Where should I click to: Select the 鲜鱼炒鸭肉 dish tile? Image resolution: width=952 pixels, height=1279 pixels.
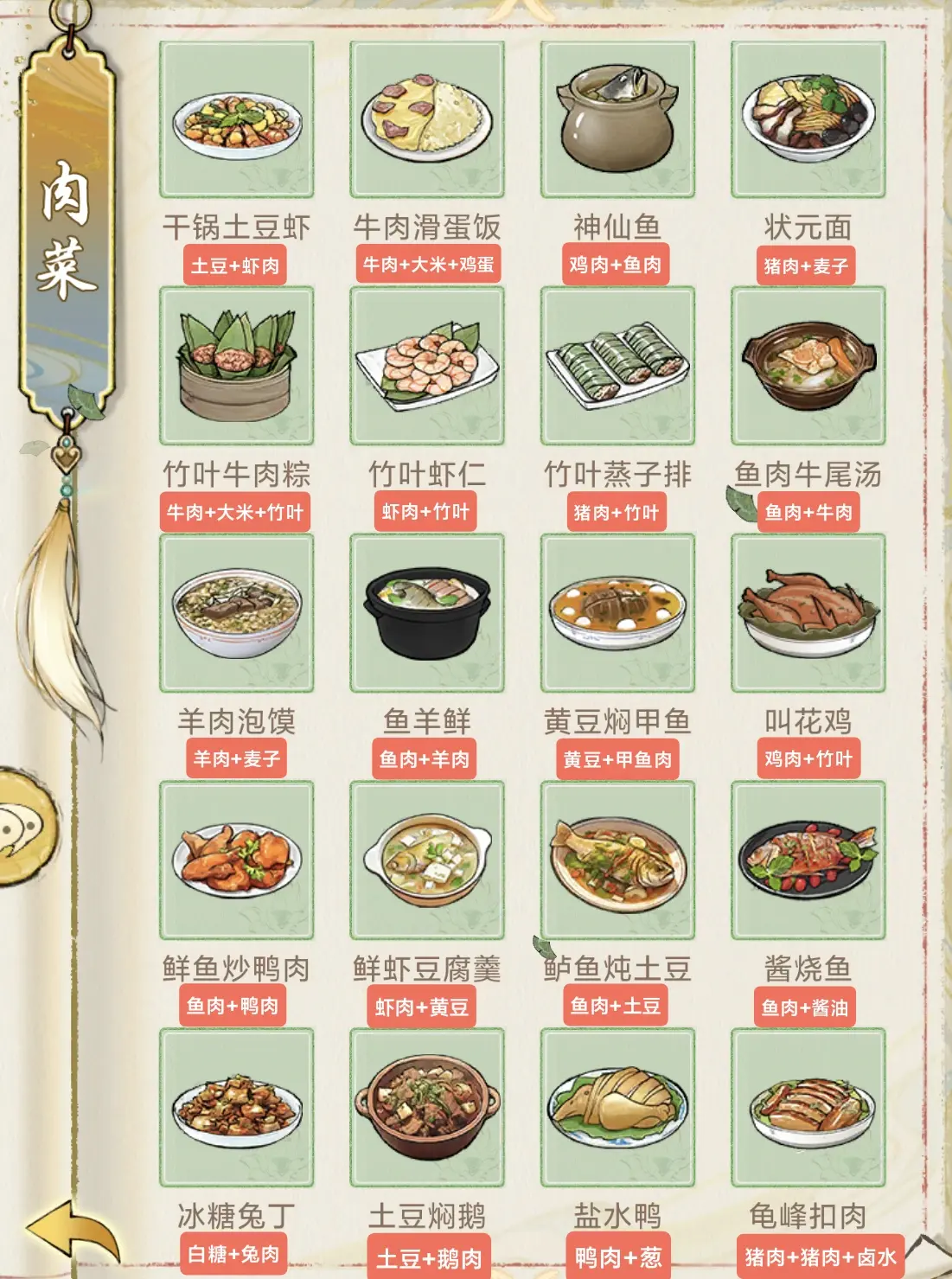pyautogui.click(x=237, y=860)
